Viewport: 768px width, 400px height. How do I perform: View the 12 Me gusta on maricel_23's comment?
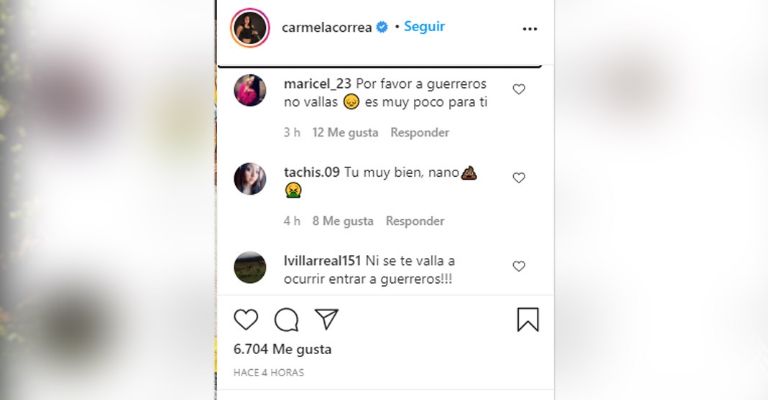tap(344, 133)
